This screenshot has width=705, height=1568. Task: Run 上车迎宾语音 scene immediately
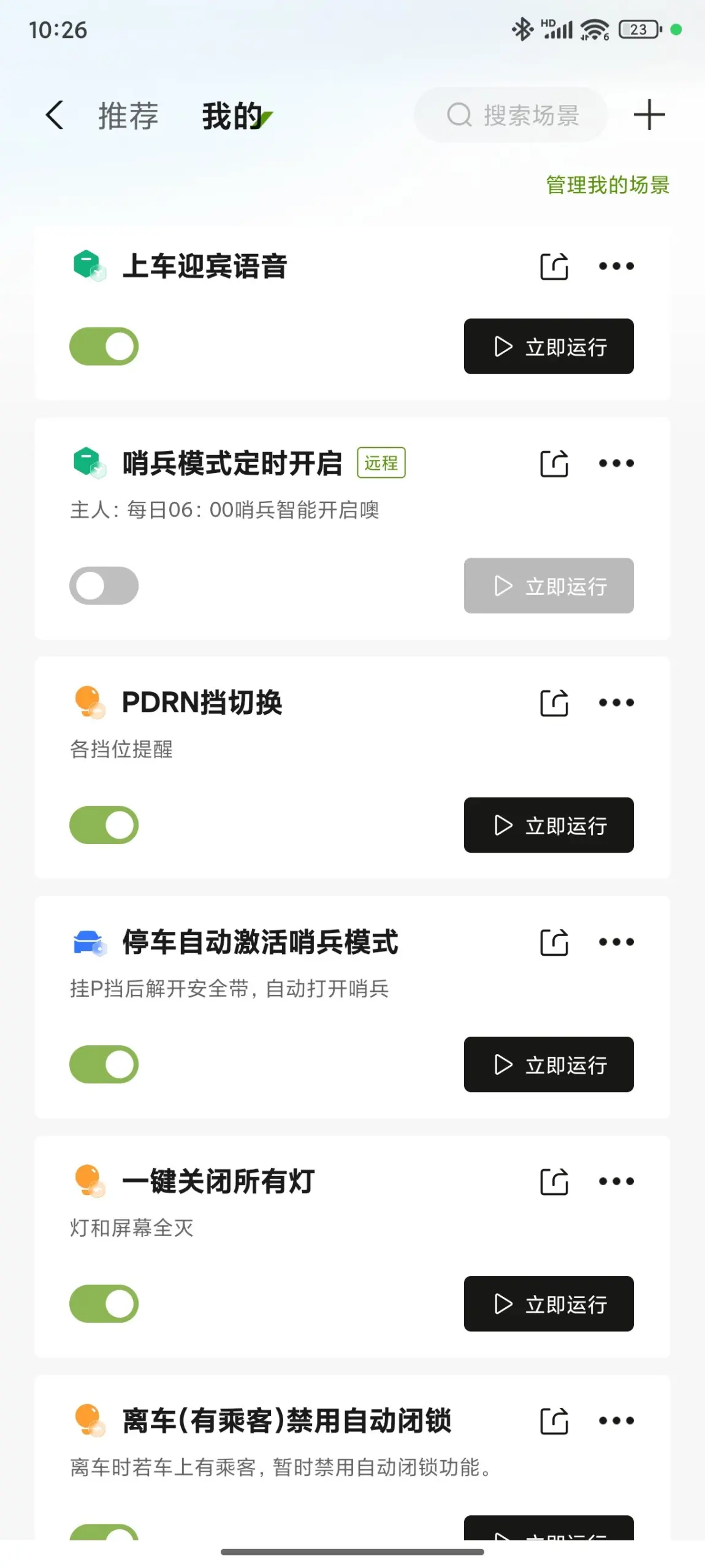[549, 346]
